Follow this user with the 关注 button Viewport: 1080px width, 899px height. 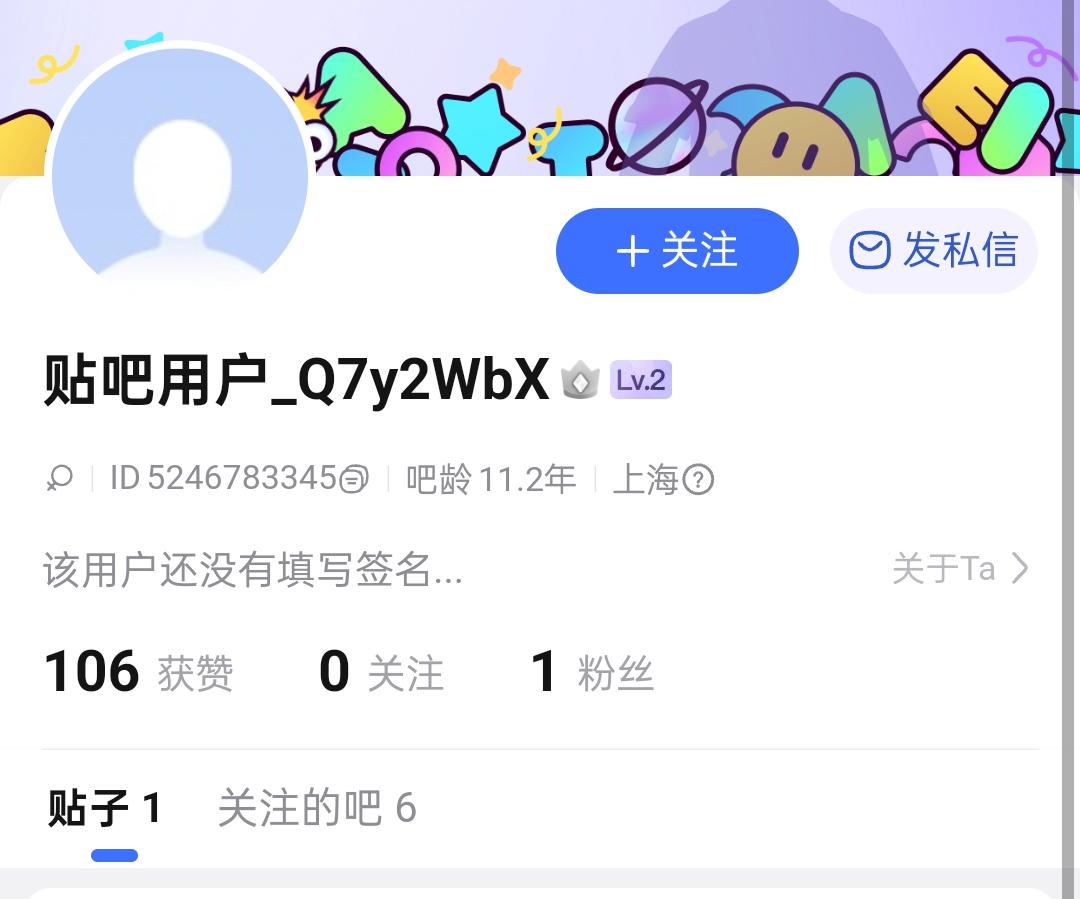pos(677,250)
